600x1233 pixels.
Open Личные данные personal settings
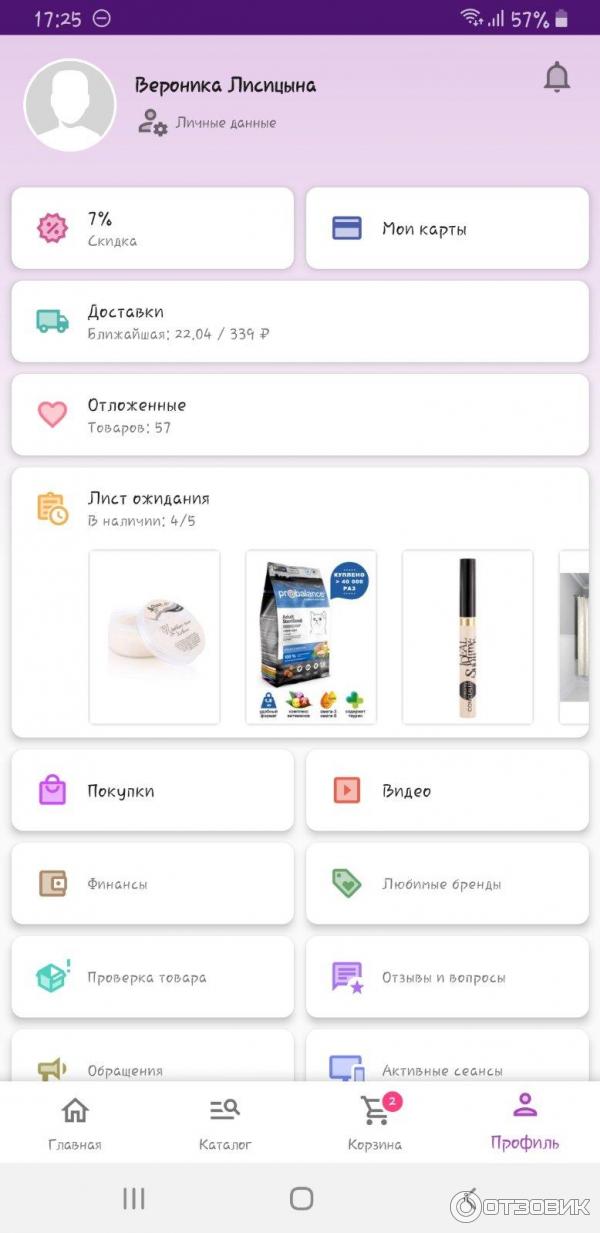pos(207,123)
